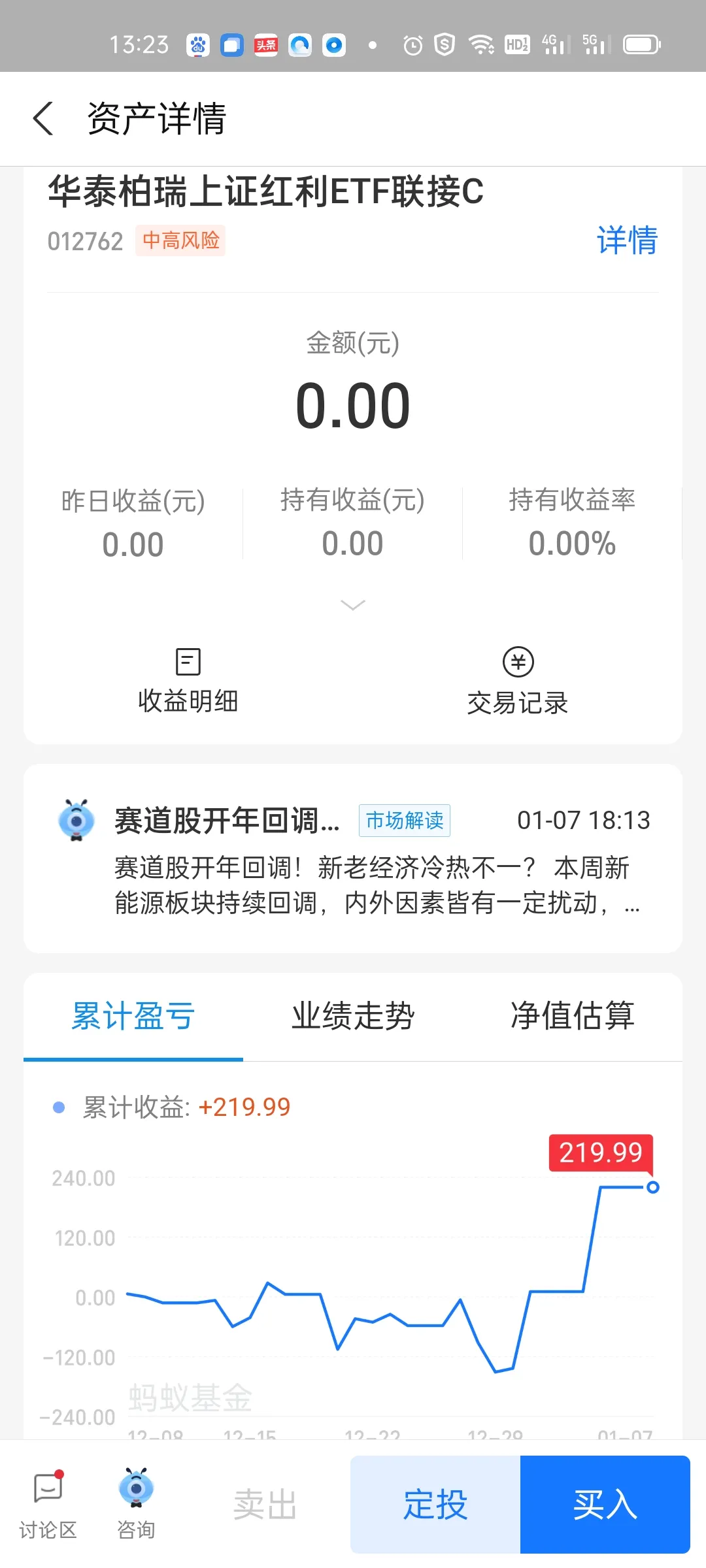This screenshot has height=1568, width=706.
Task: Go back from the 资产详情 page
Action: pos(43,119)
